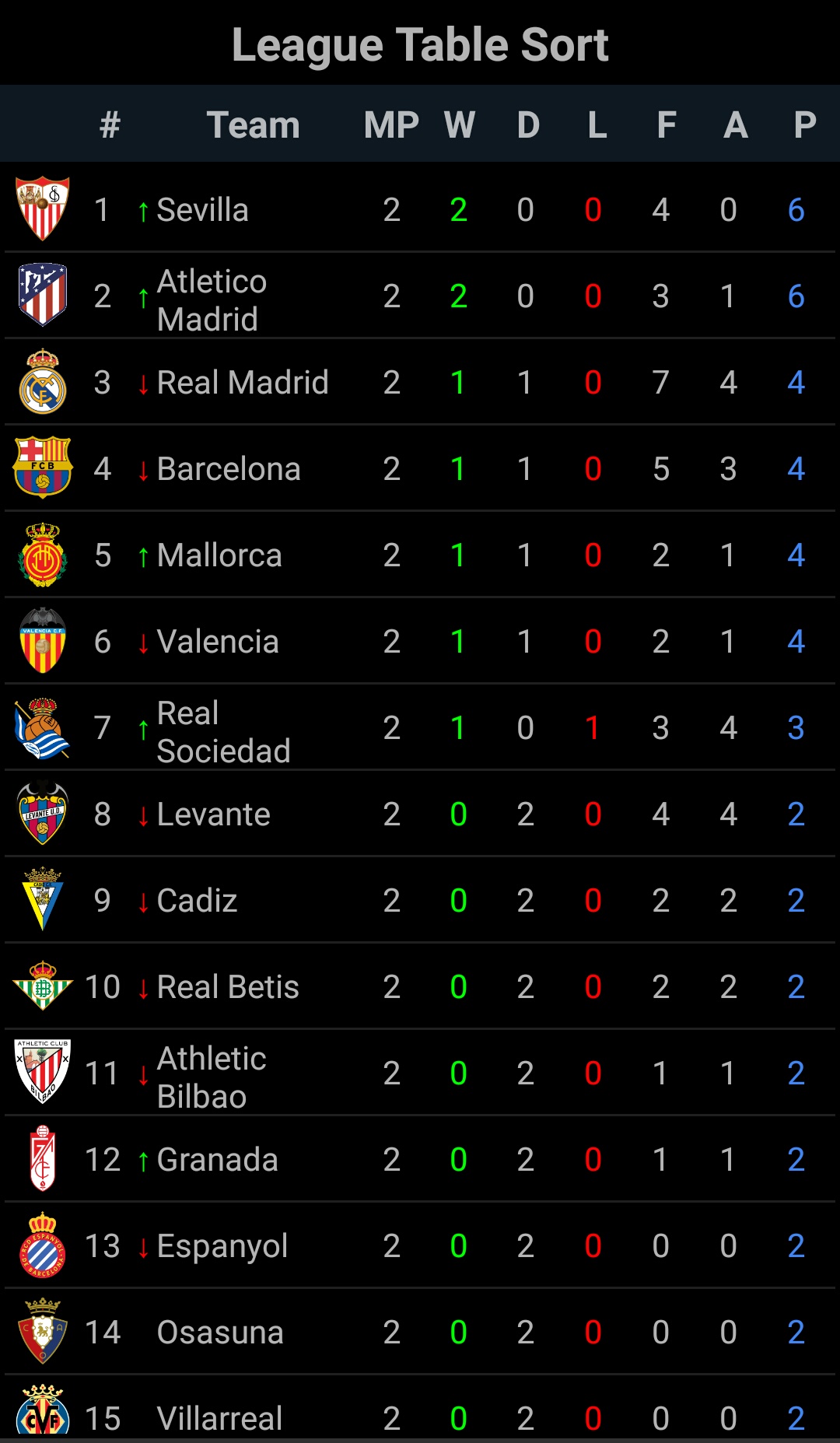This screenshot has width=840, height=1443.
Task: Sort by the L losses column header
Action: coord(597,125)
